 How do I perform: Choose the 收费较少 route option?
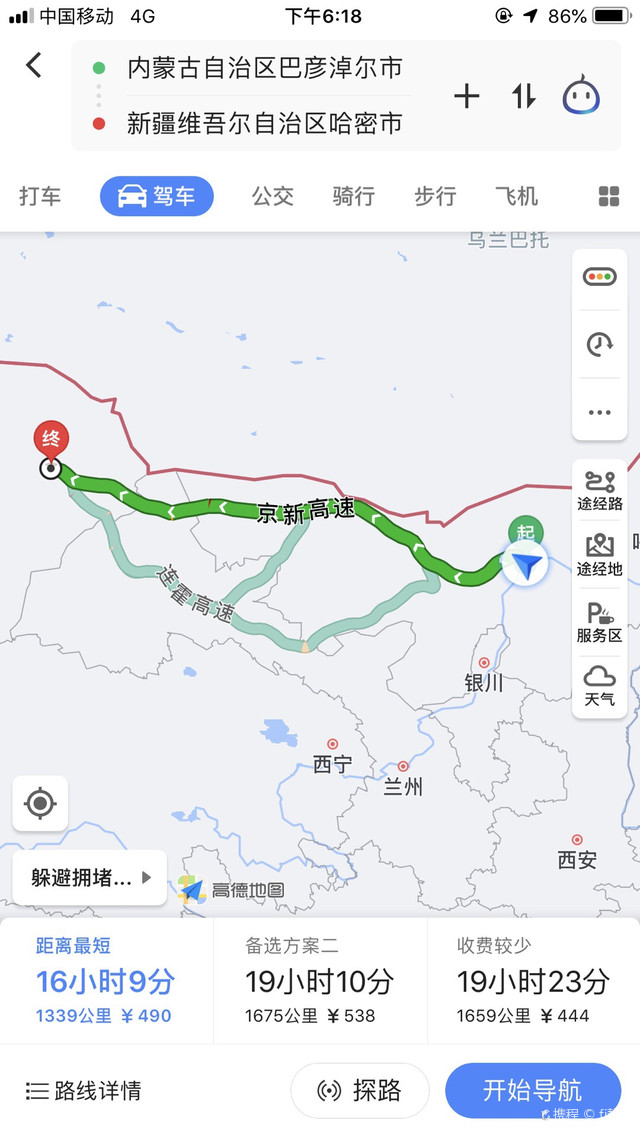click(x=533, y=981)
